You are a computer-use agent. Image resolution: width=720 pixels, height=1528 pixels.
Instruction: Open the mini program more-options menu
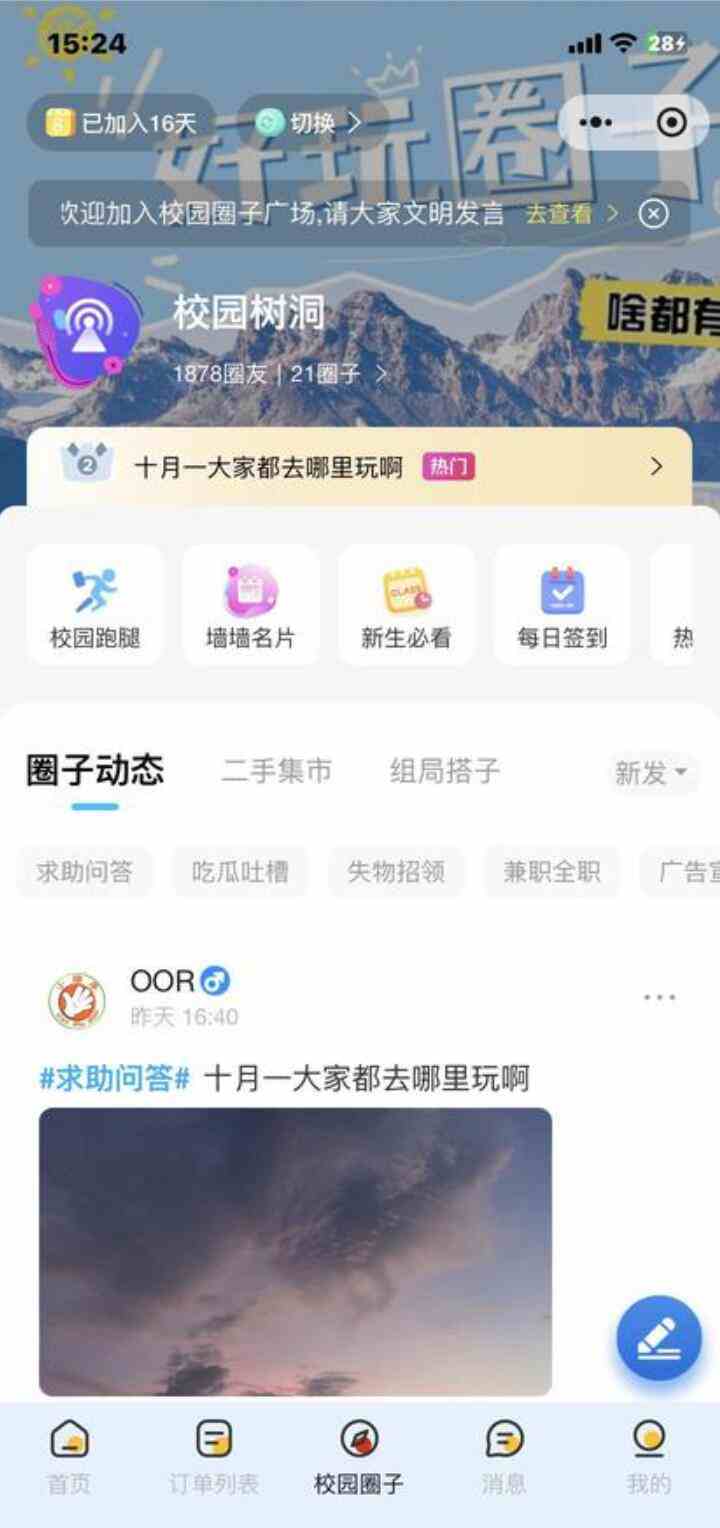[x=596, y=123]
